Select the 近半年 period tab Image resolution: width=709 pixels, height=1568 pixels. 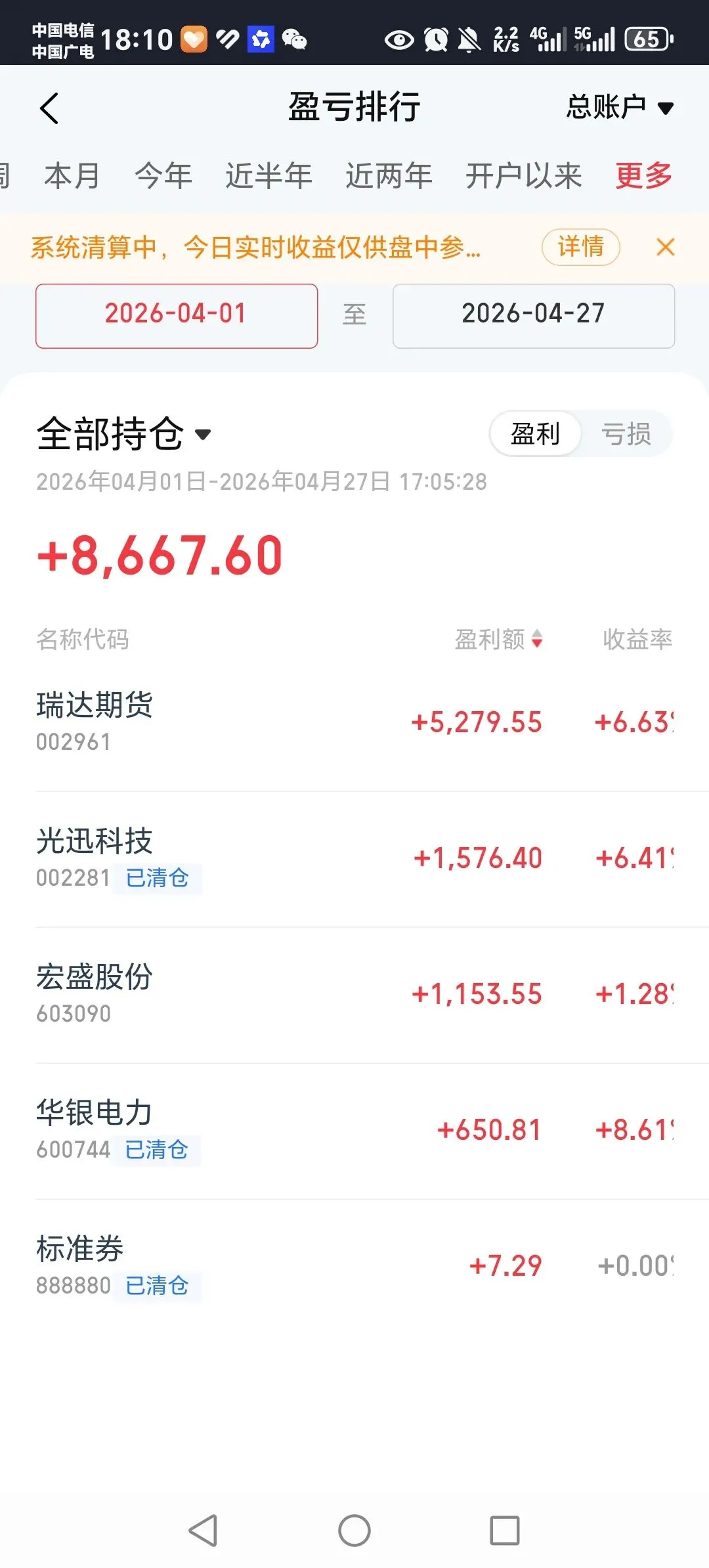[x=269, y=176]
